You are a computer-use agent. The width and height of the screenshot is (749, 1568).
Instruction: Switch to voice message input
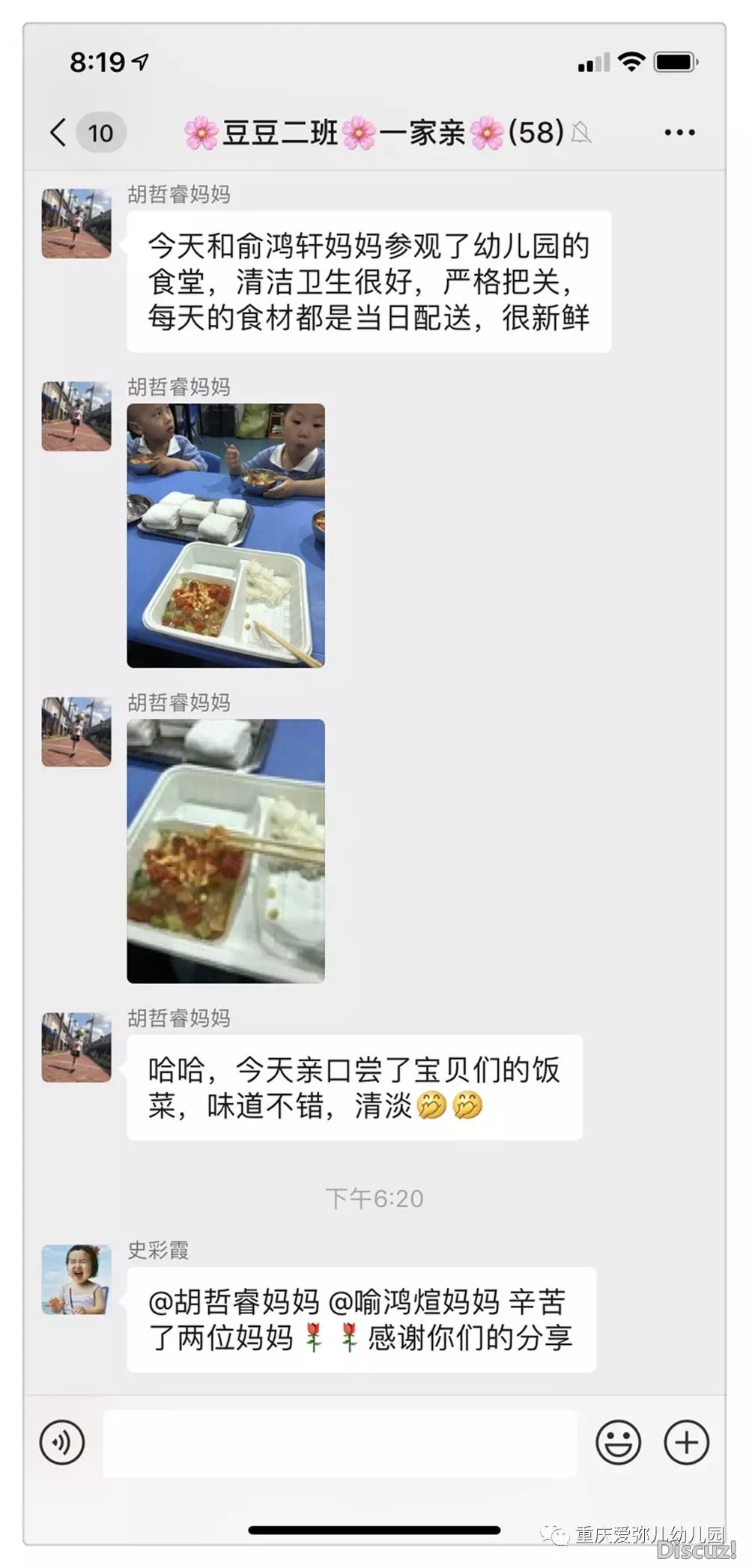point(62,1442)
